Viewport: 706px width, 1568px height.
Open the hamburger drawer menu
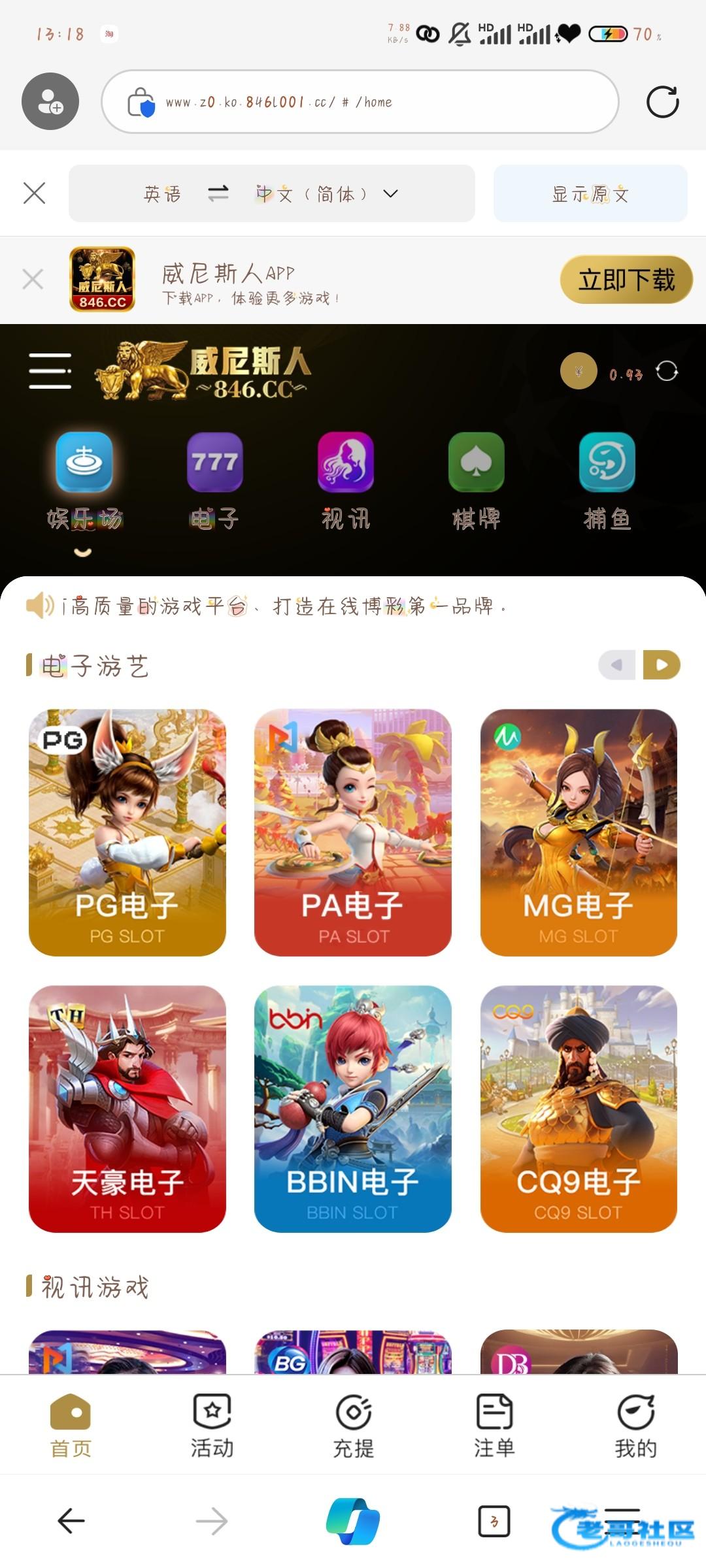click(50, 371)
